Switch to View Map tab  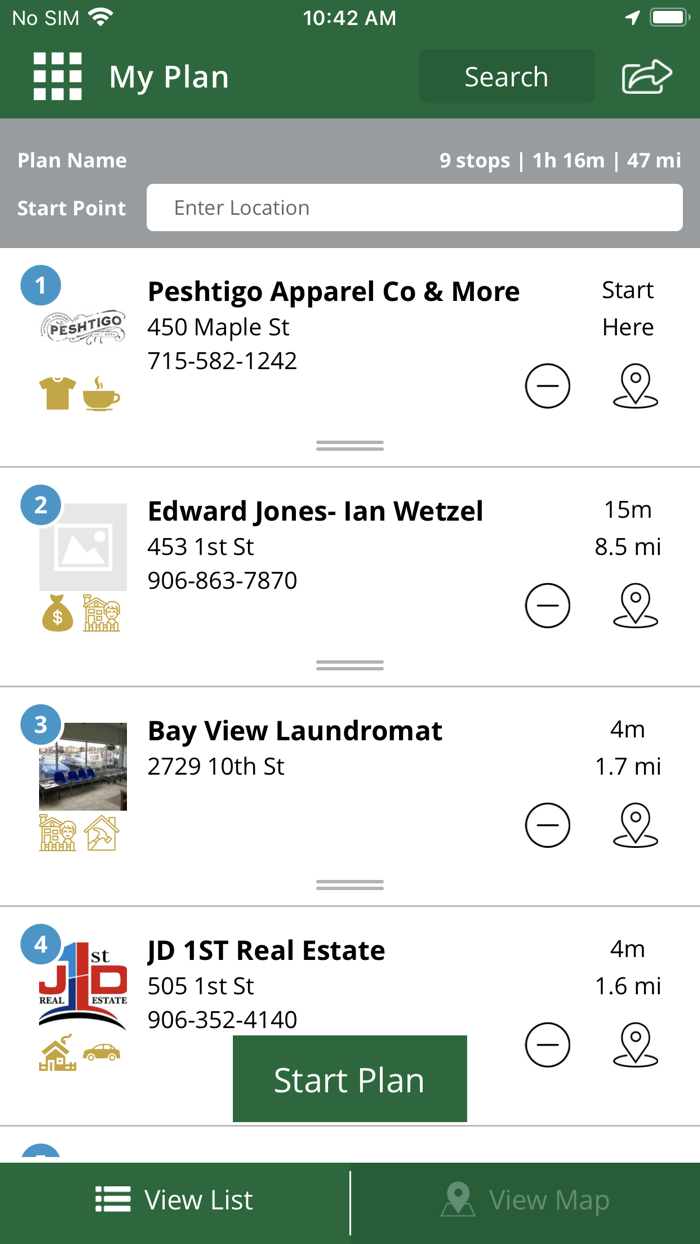[x=525, y=1200]
